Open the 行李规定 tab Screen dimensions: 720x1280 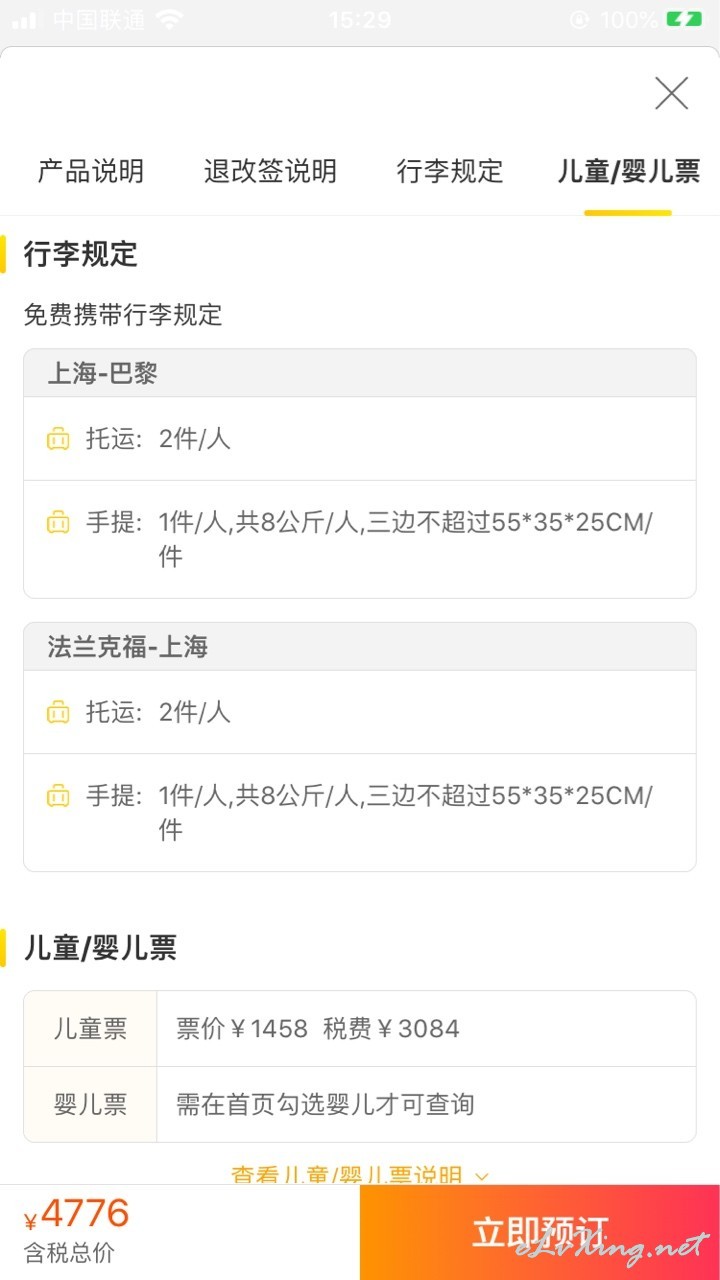click(x=450, y=171)
